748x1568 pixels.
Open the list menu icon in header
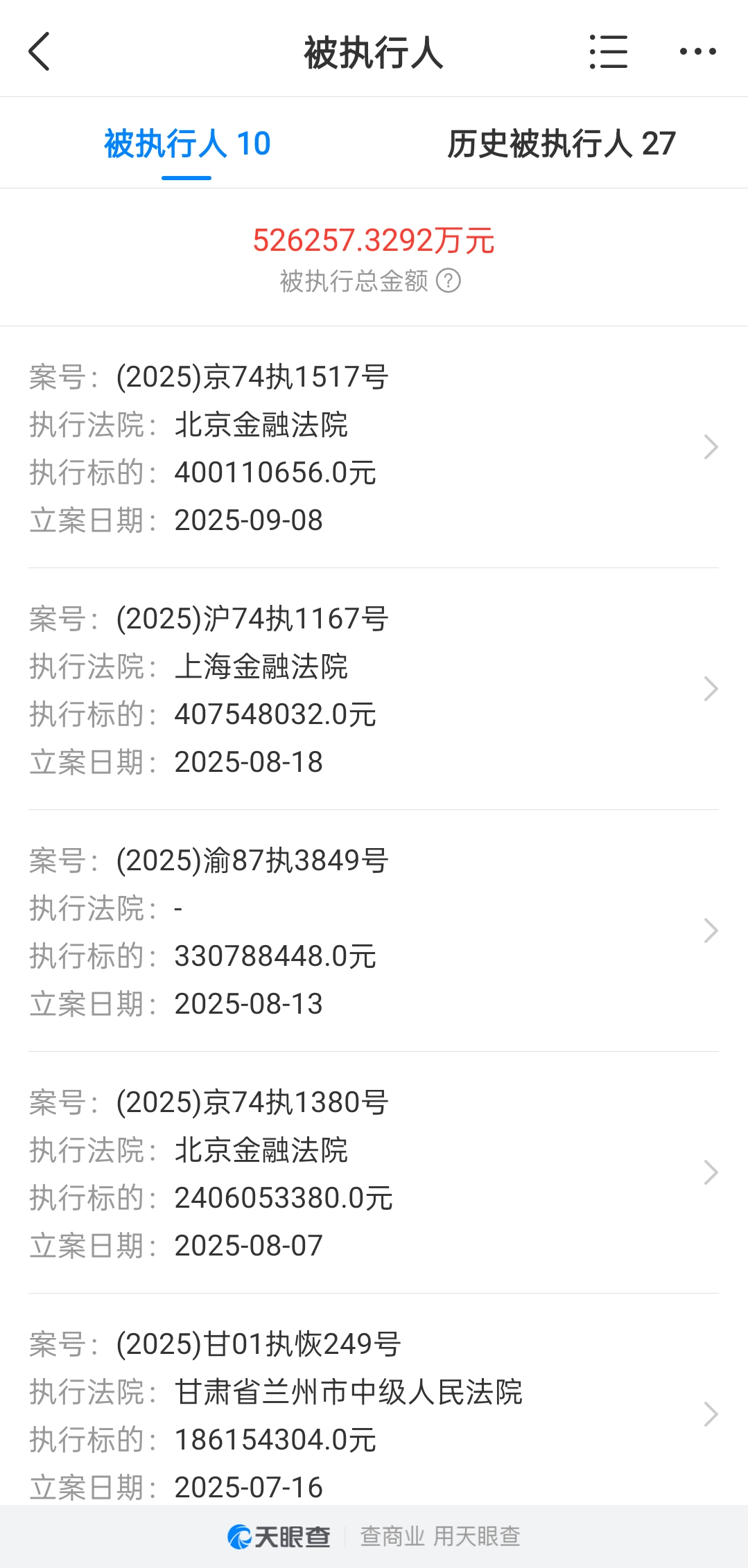click(608, 52)
